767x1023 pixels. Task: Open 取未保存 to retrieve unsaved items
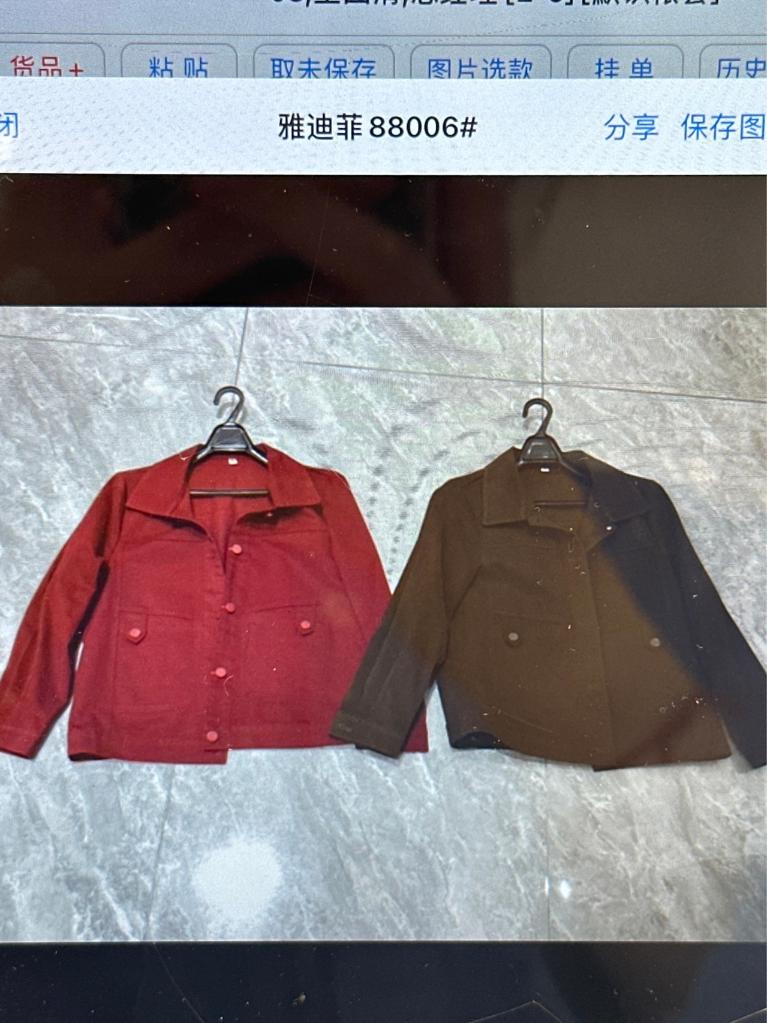point(323,65)
